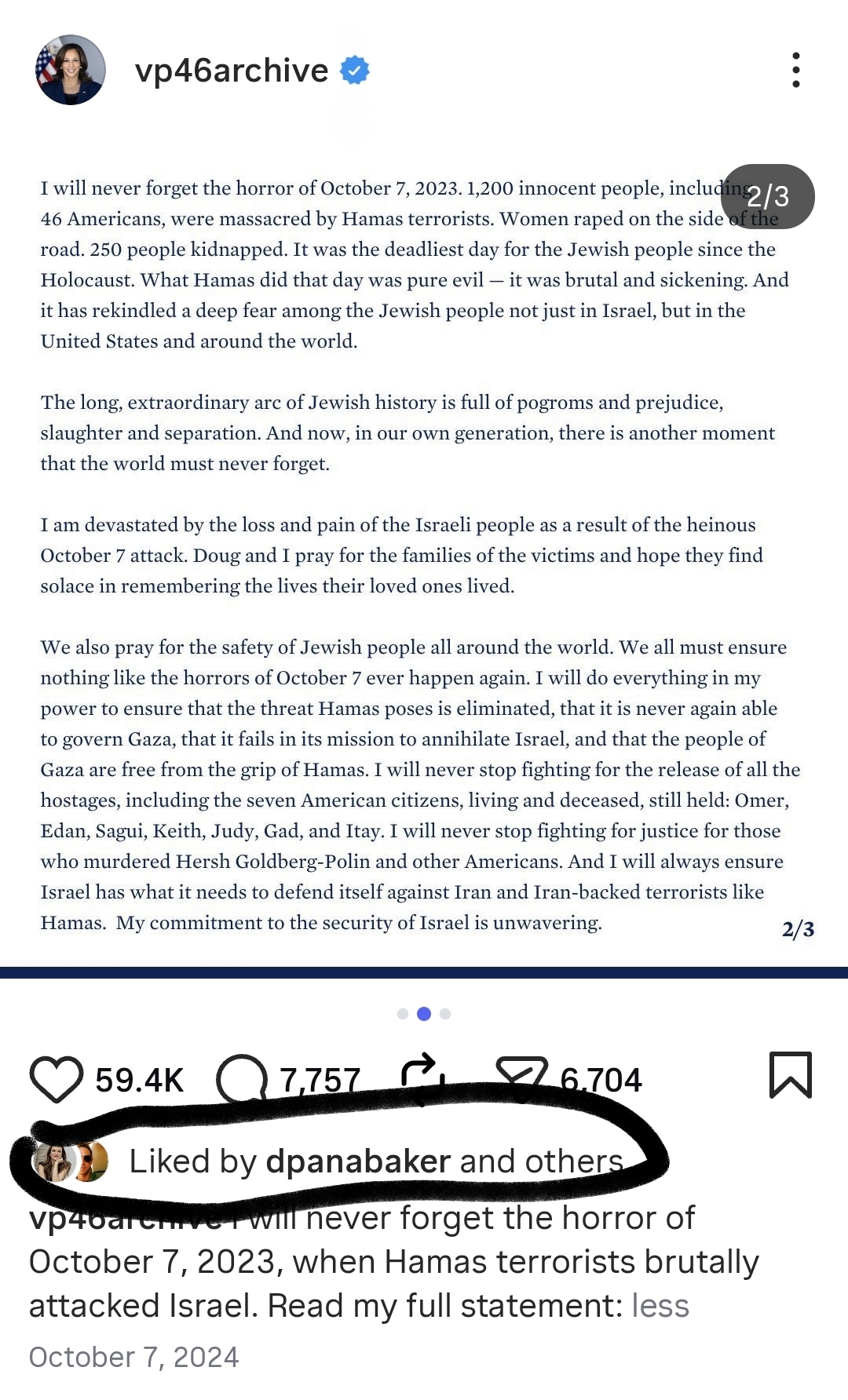Open the comments on this post

pyautogui.click(x=242, y=1080)
